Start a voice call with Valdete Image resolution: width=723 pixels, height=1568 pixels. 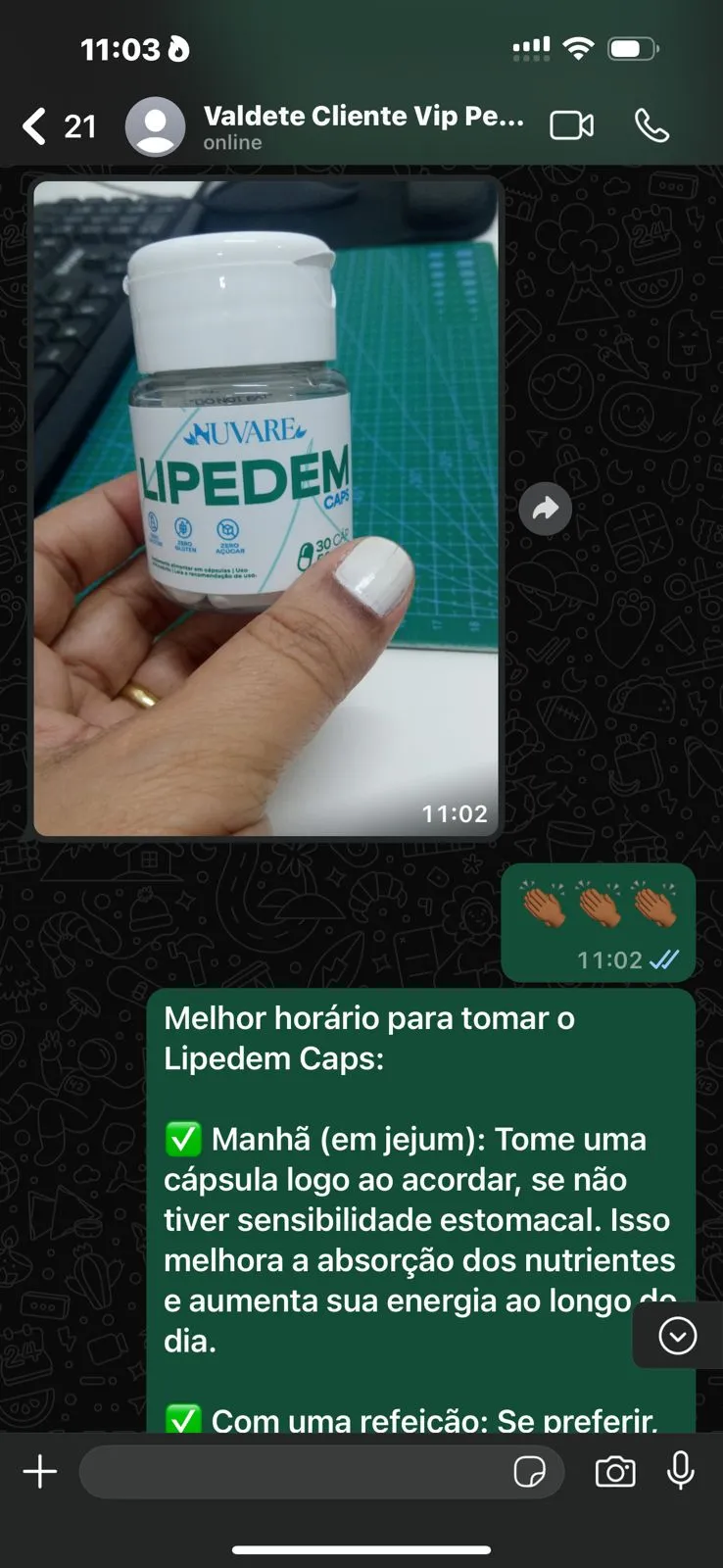[651, 126]
